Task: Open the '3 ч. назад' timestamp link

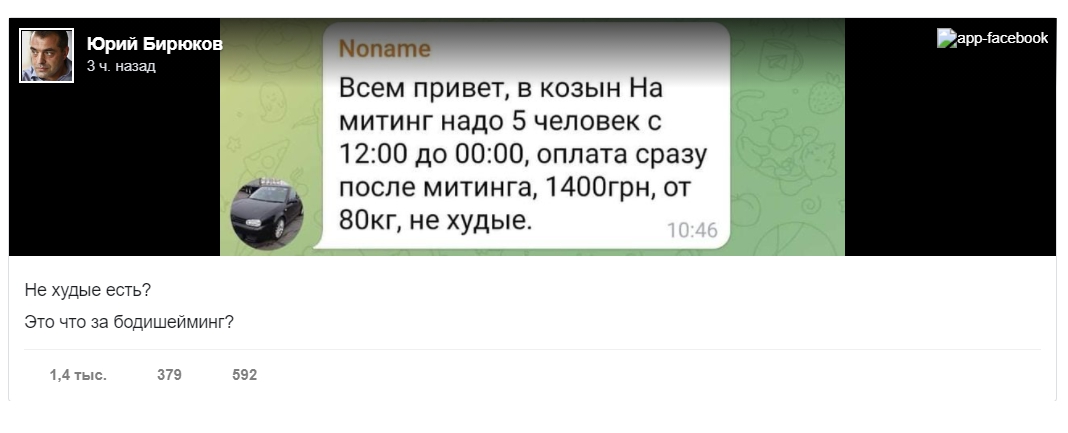Action: click(121, 66)
